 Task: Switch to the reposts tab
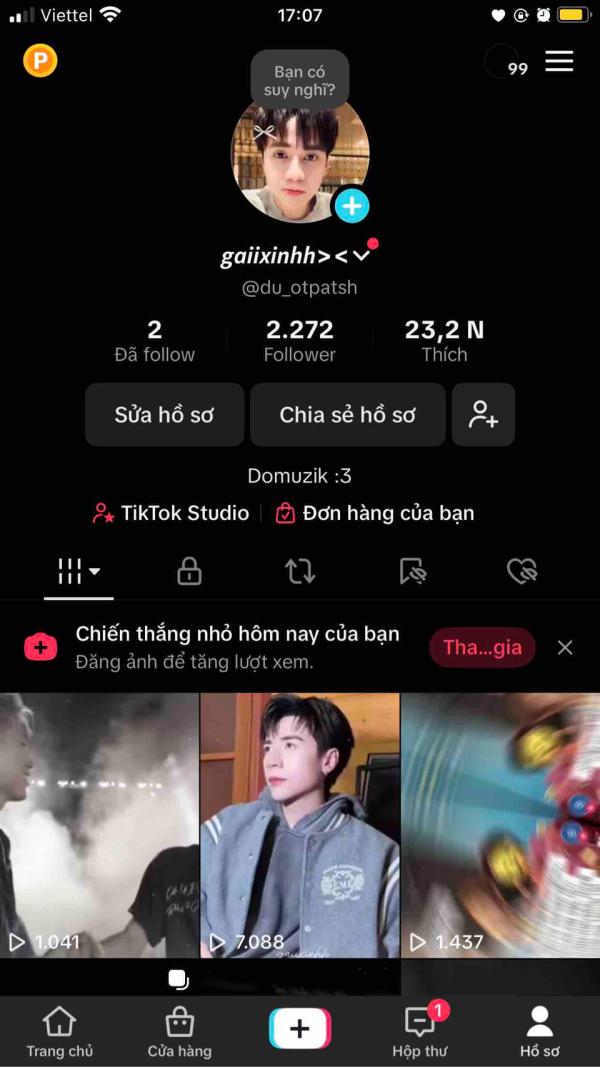click(x=299, y=571)
